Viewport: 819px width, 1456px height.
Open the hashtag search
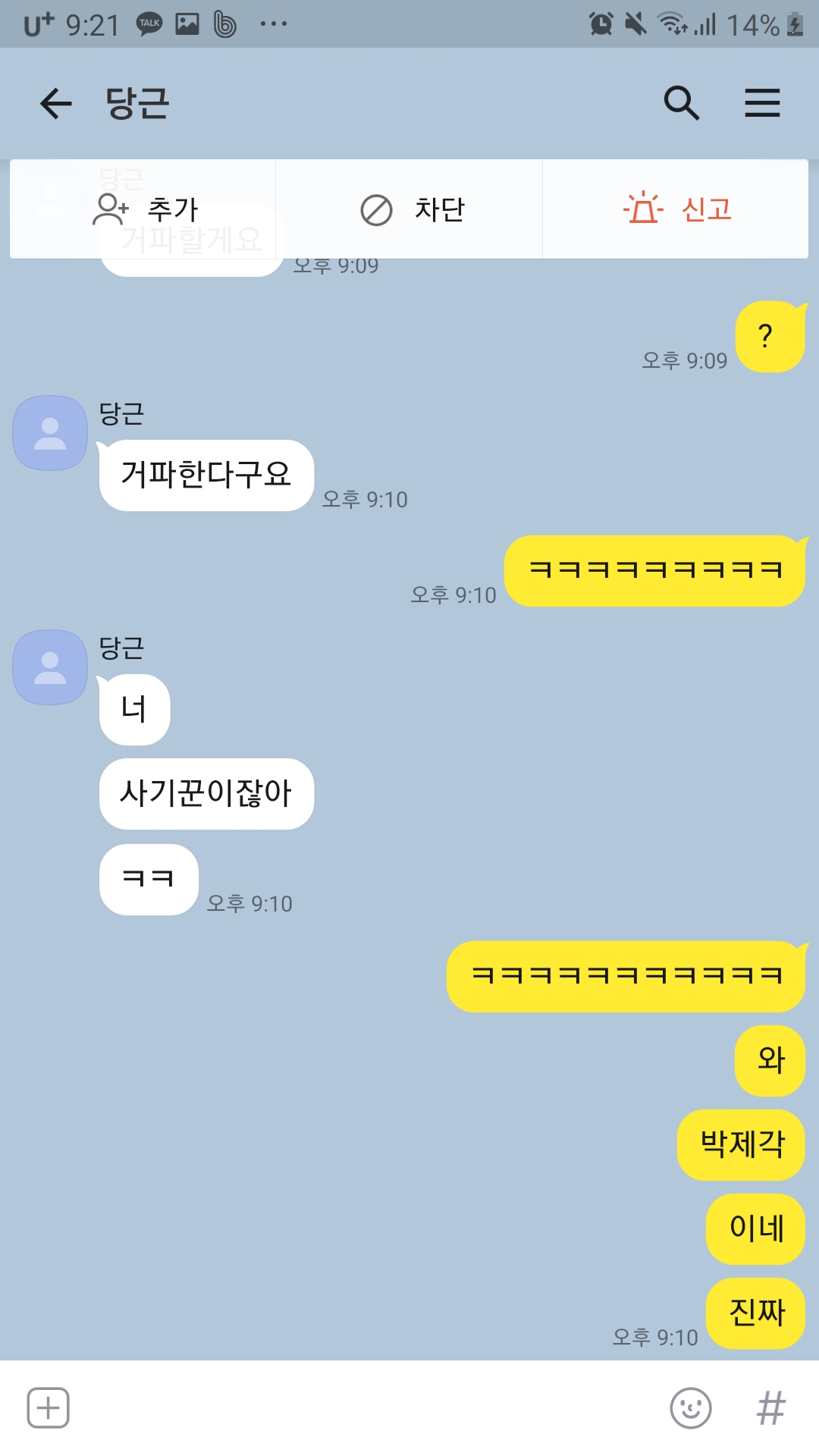(770, 1408)
